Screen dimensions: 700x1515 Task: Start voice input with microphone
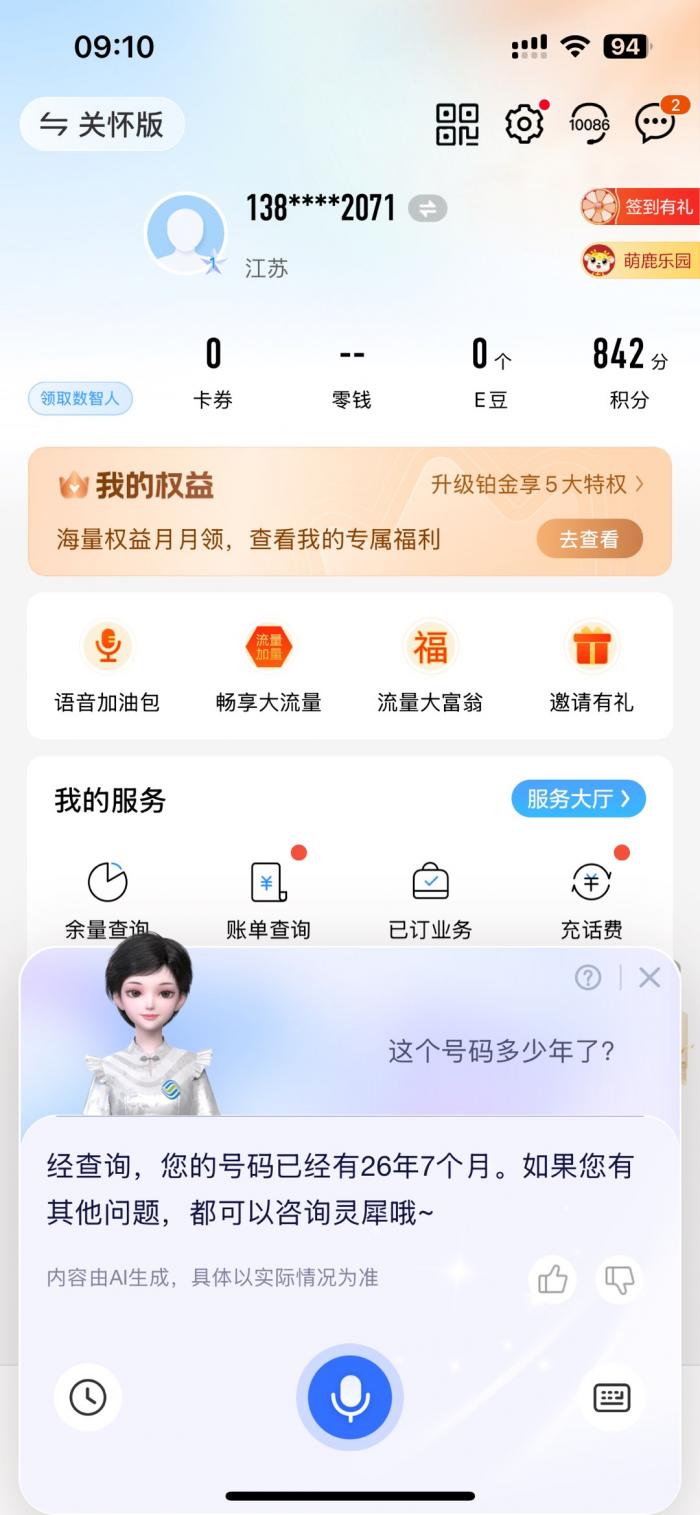[350, 1397]
